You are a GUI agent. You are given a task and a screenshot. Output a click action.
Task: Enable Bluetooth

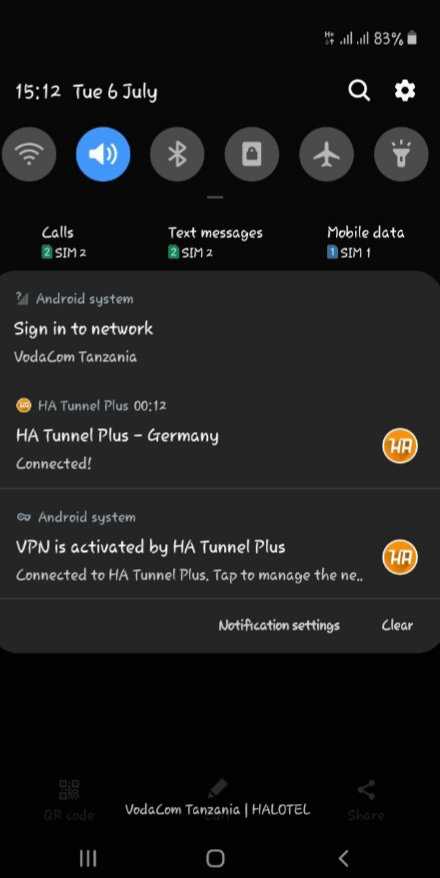(x=177, y=154)
